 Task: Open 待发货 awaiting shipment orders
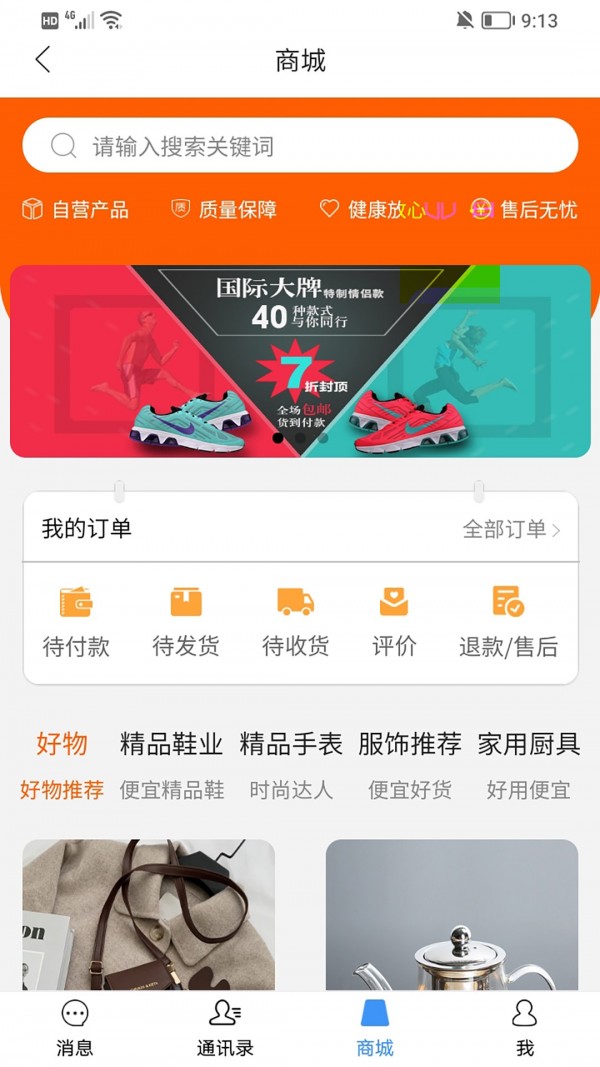pos(186,622)
